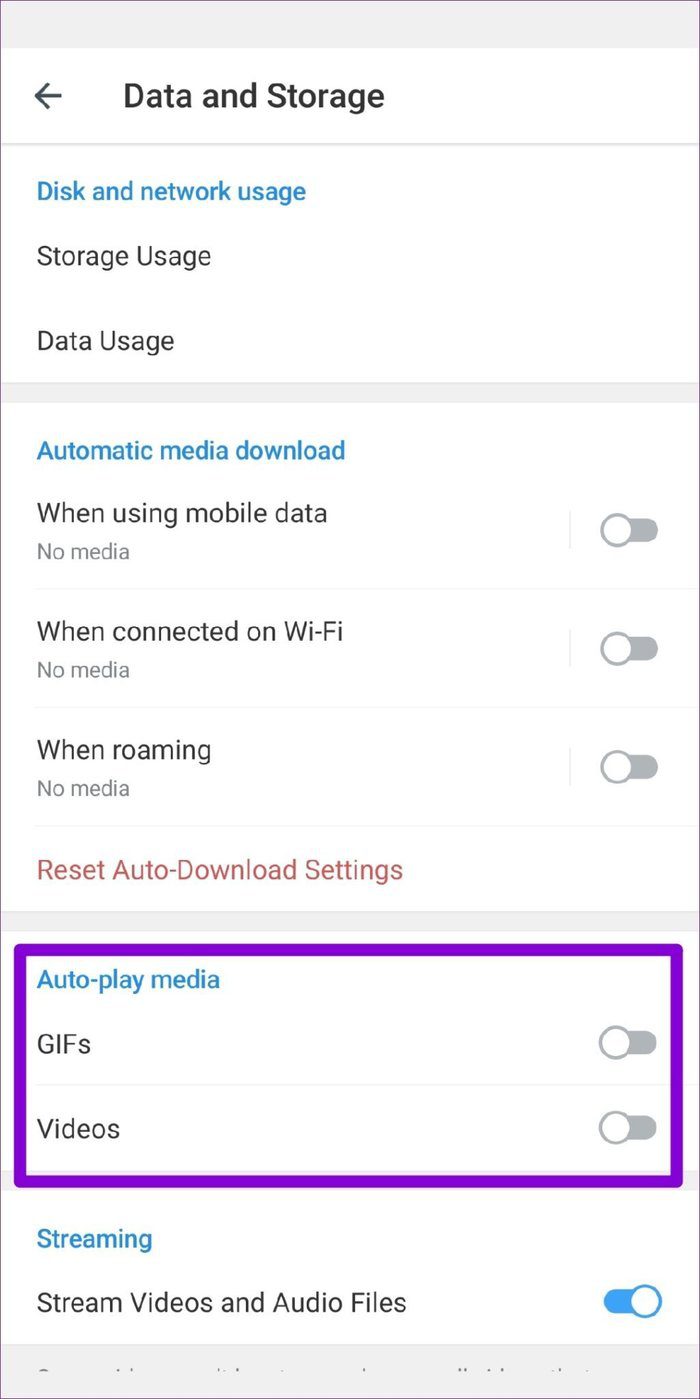Disable Stream Videos and Audio Files
This screenshot has width=700, height=1399.
(632, 1302)
